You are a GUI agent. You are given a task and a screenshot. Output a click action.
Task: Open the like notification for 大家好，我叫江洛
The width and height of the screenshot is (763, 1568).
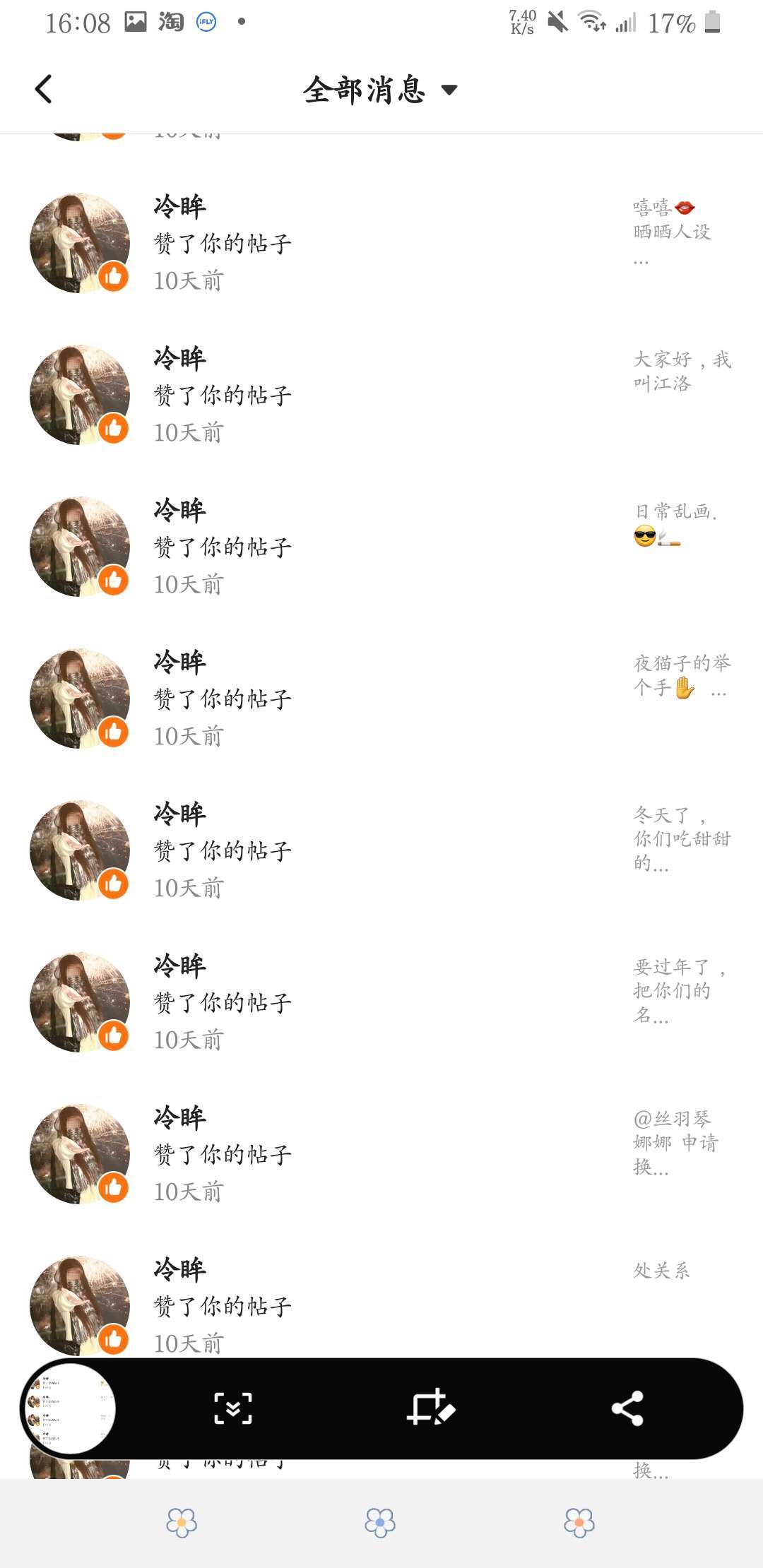pyautogui.click(x=381, y=395)
